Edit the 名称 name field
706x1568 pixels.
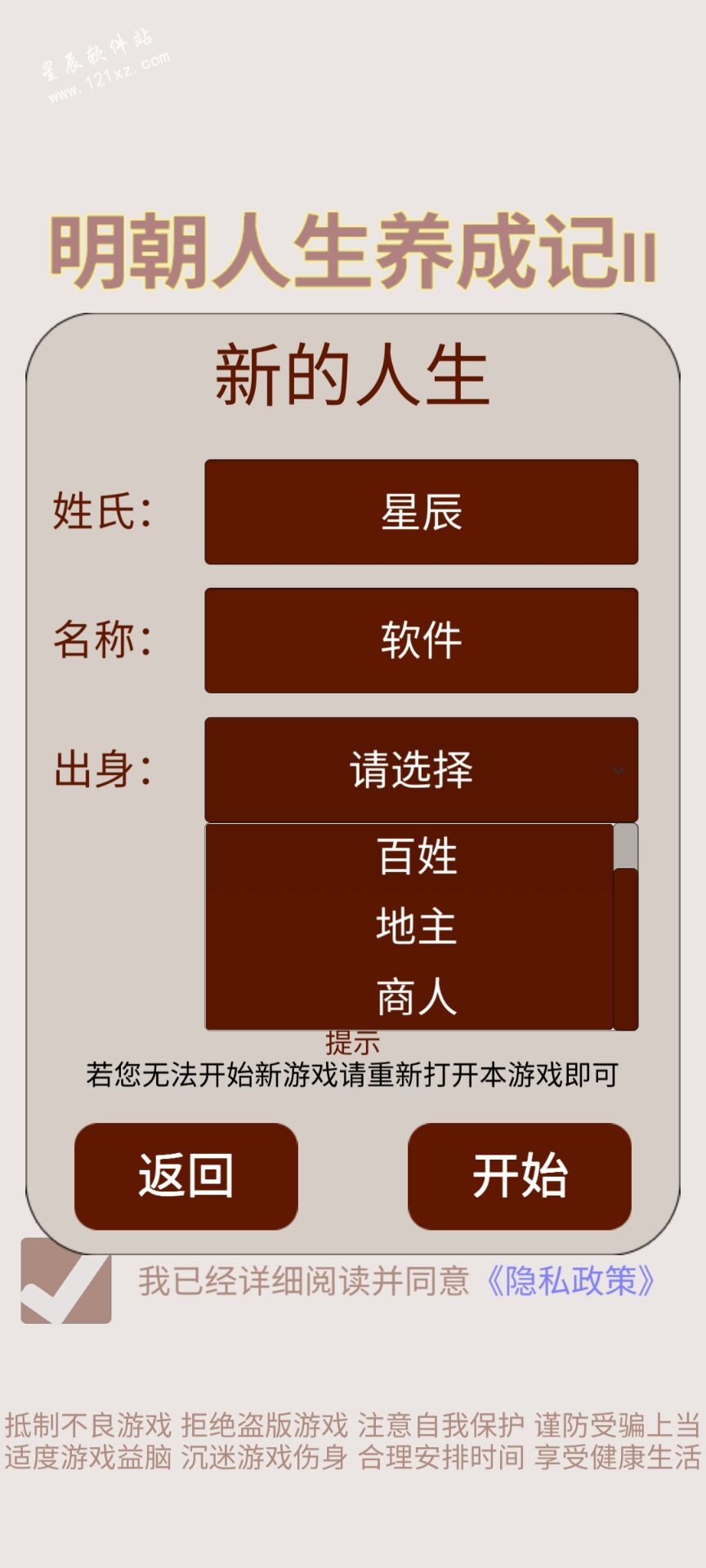[x=421, y=640]
